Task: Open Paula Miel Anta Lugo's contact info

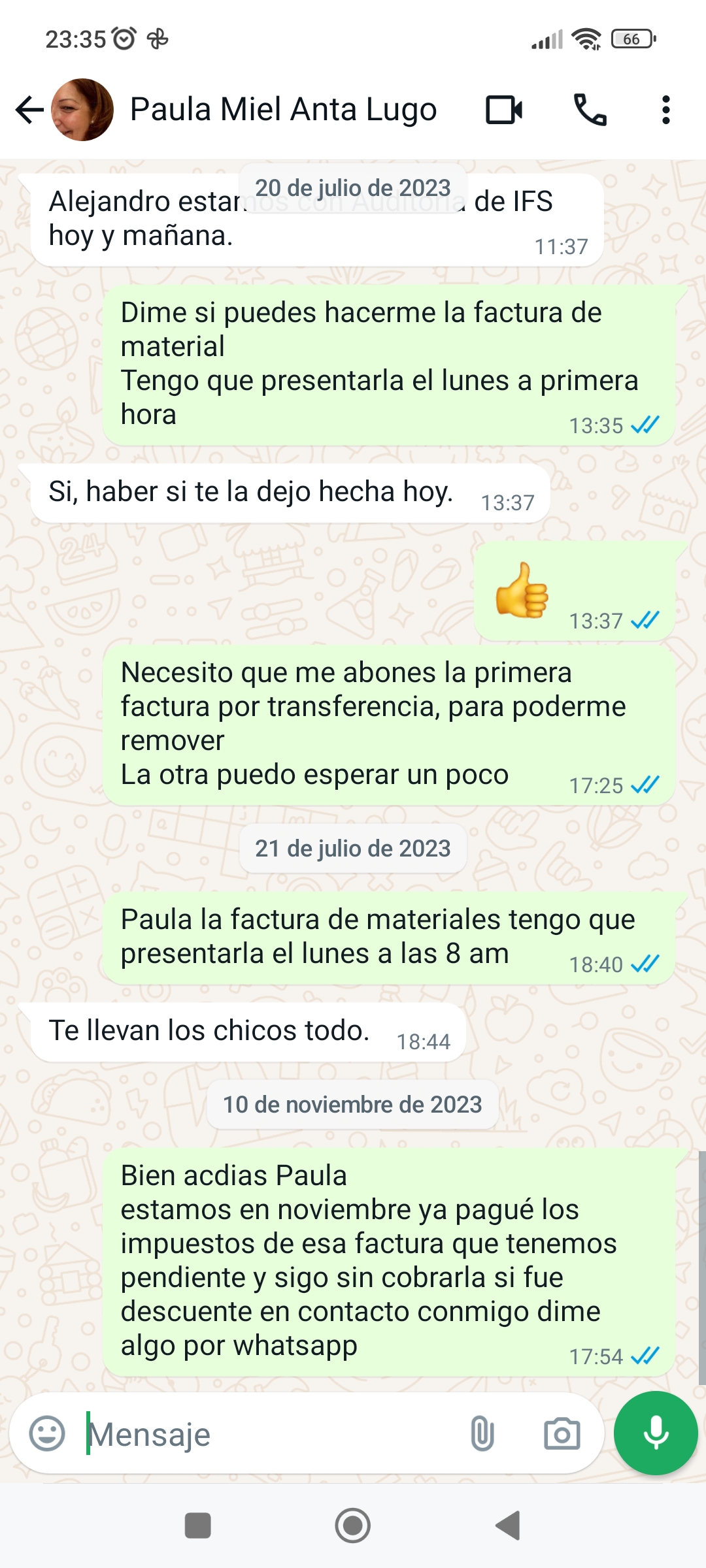Action: [283, 110]
